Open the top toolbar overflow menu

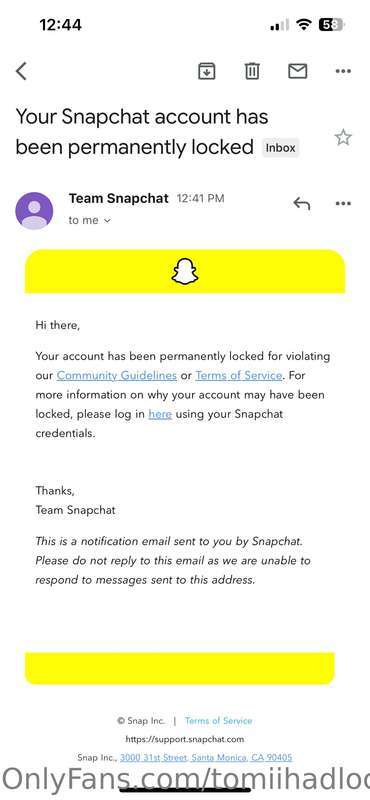pyautogui.click(x=343, y=71)
